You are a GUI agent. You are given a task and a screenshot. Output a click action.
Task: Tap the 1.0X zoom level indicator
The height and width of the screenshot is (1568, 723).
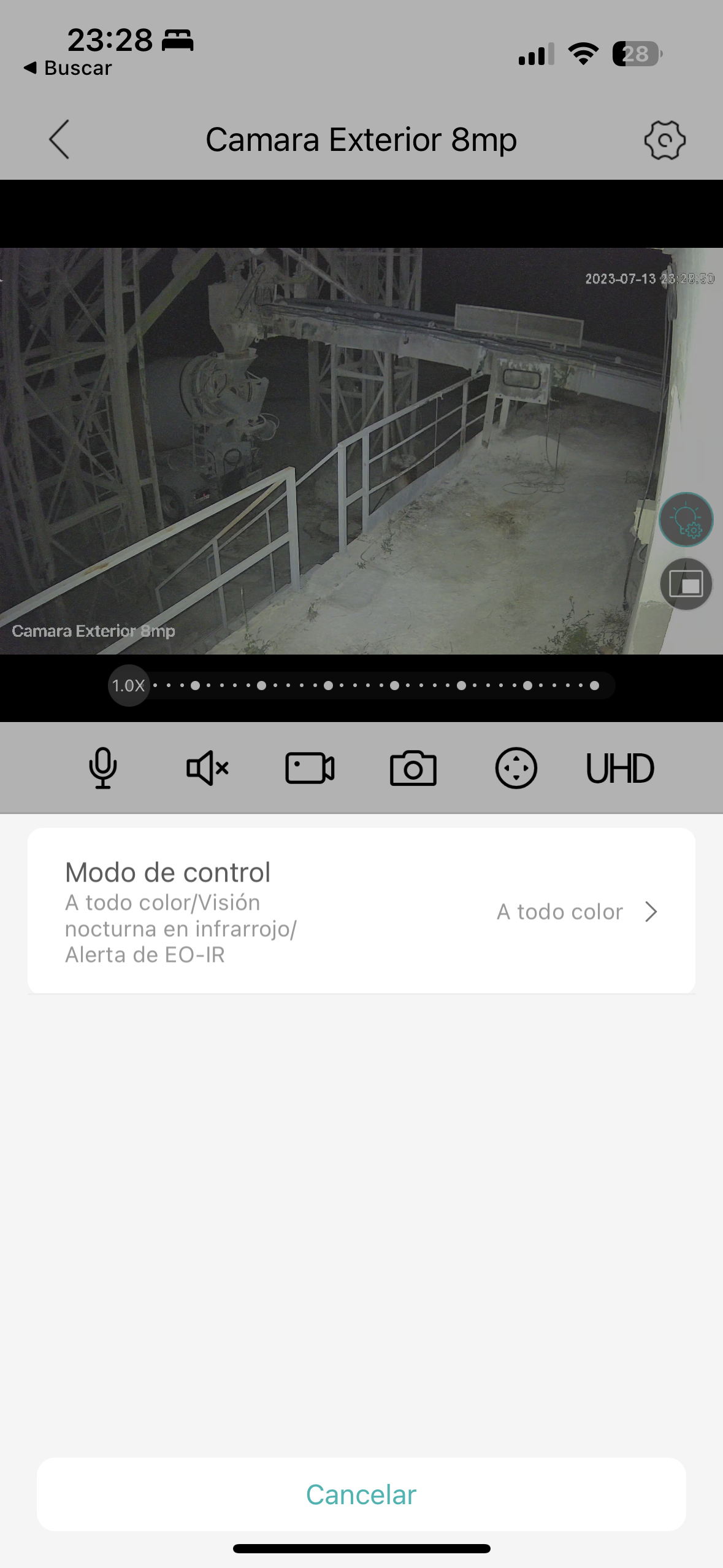[129, 685]
